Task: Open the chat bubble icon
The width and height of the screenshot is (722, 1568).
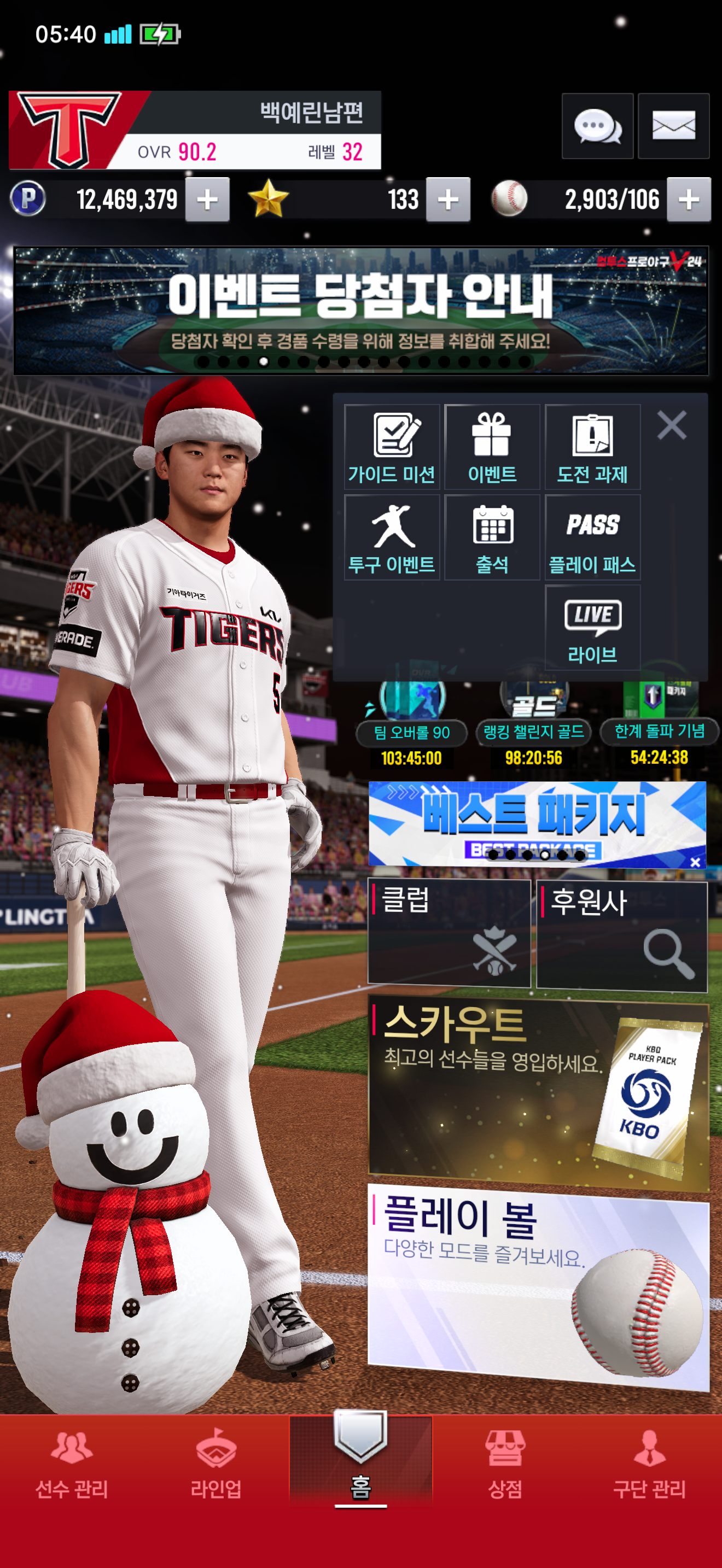Action: point(597,126)
